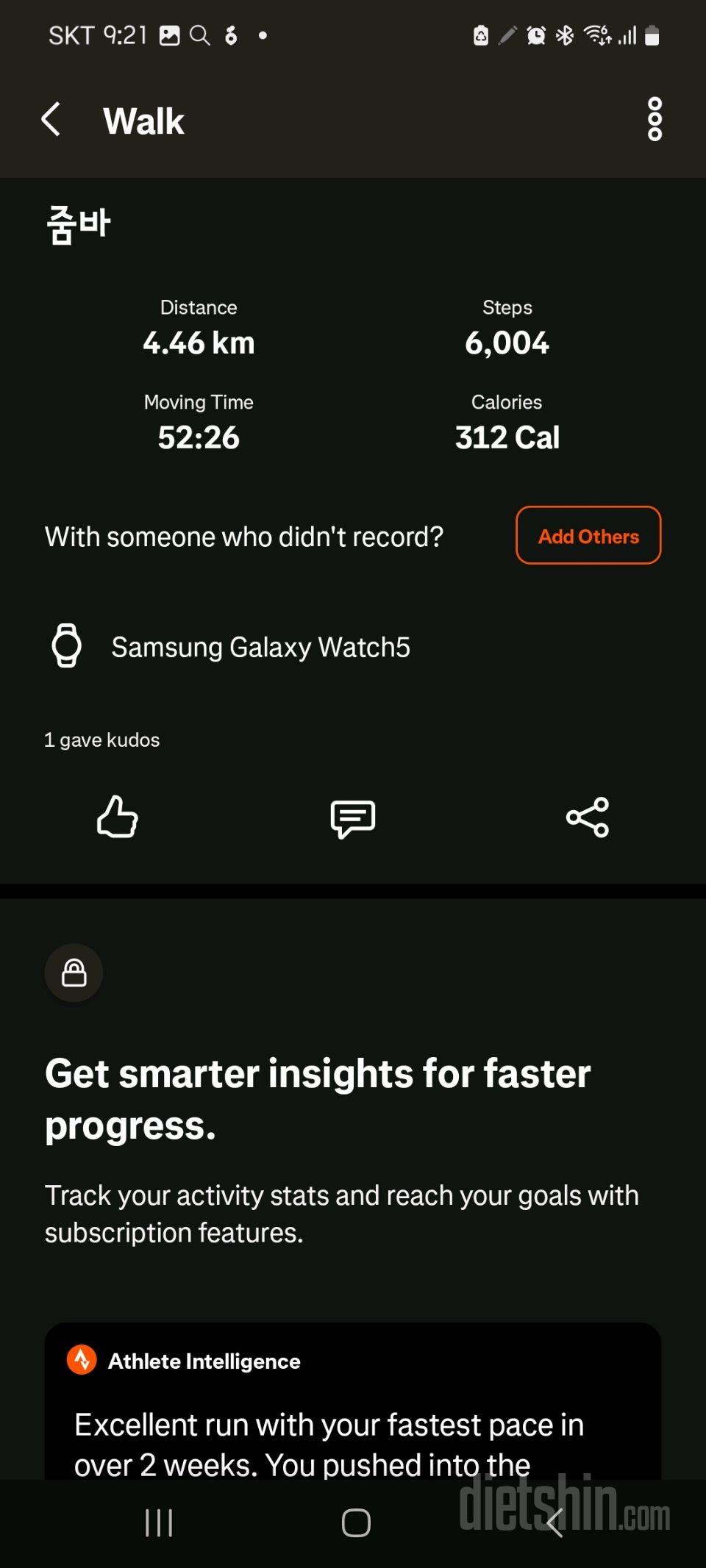Give kudos with the thumbs-up icon
The width and height of the screenshot is (706, 1568).
pyautogui.click(x=118, y=817)
